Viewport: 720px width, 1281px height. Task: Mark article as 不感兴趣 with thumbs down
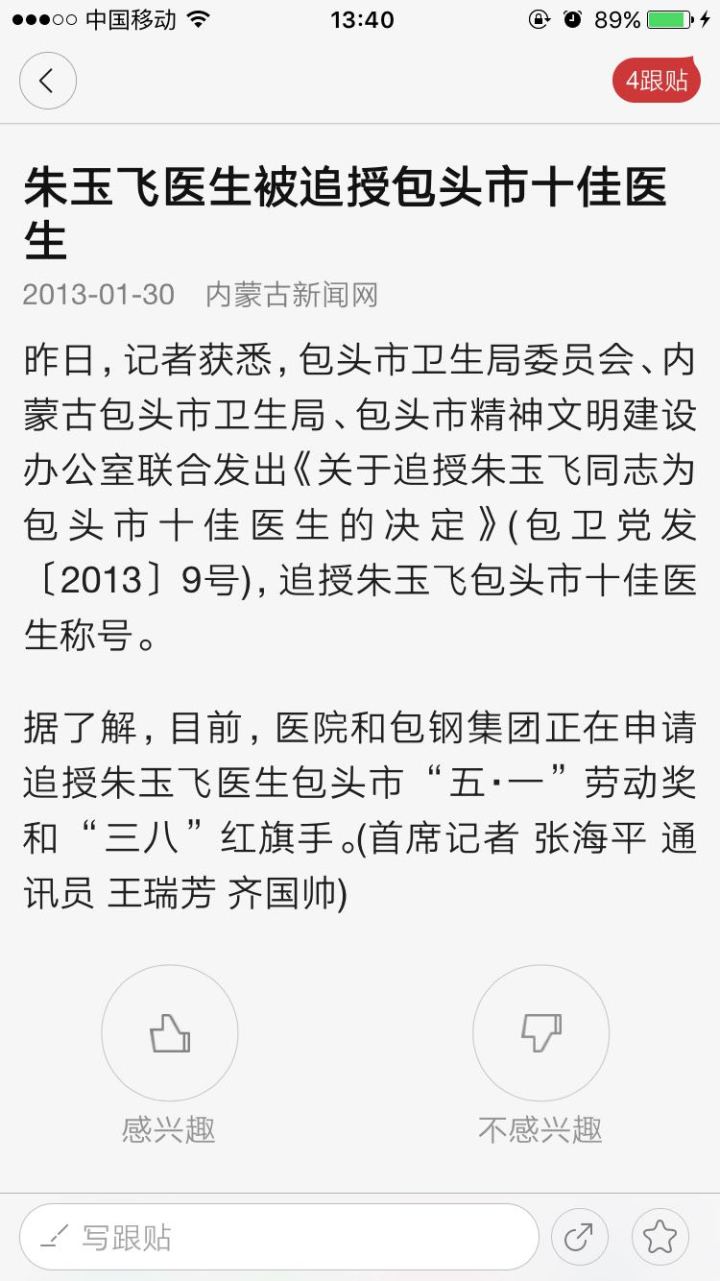pyautogui.click(x=541, y=1033)
